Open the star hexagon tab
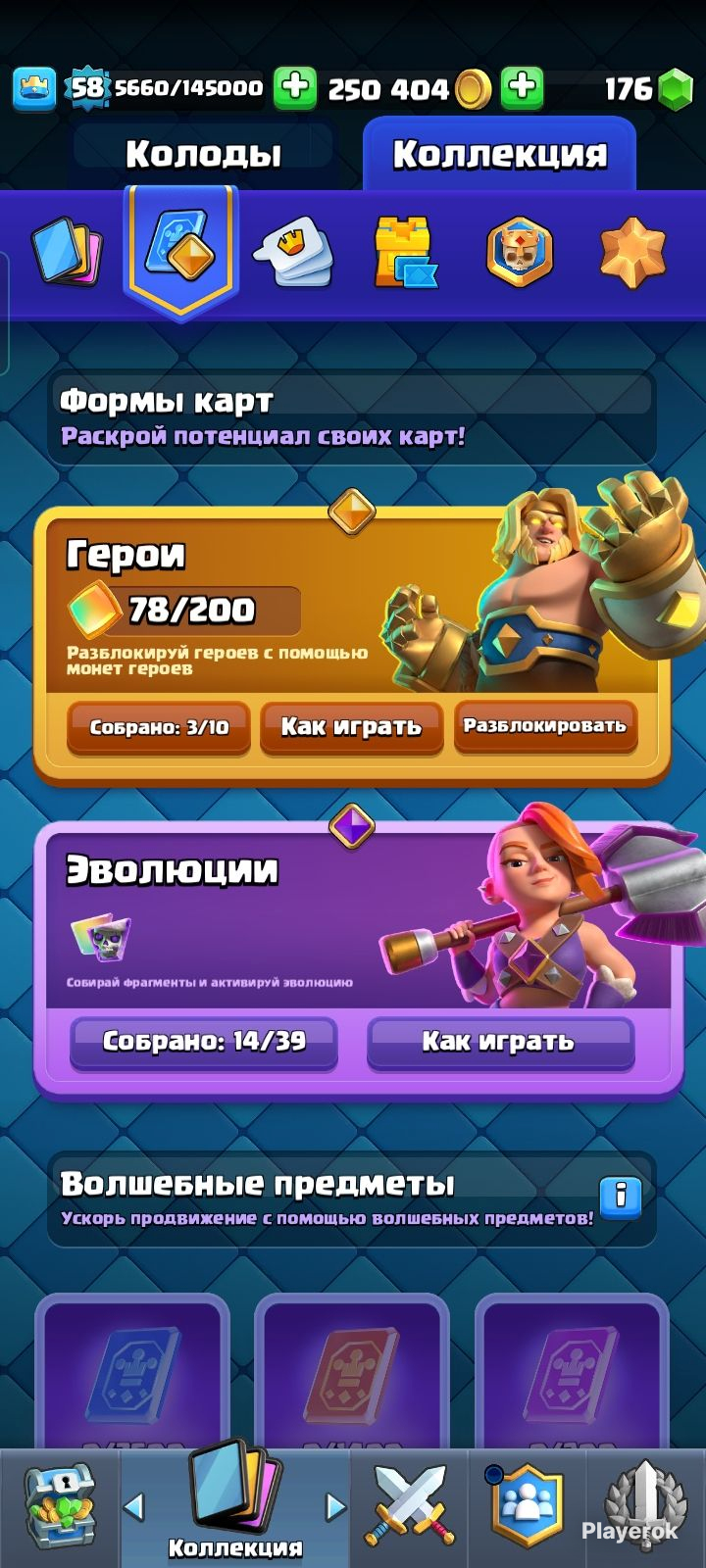The width and height of the screenshot is (706, 1568). [x=632, y=252]
